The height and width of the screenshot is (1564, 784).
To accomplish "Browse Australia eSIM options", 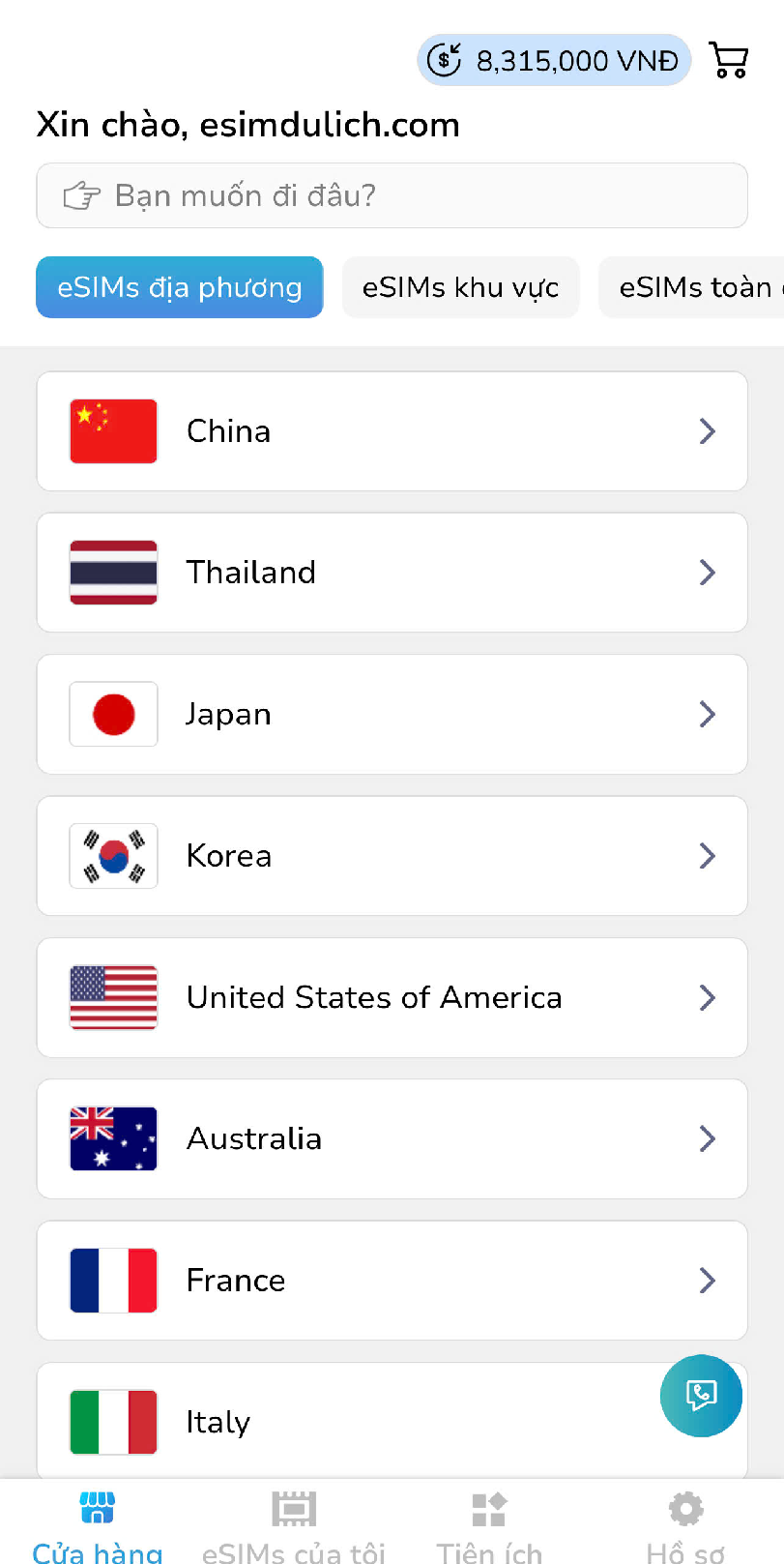I will point(392,1139).
